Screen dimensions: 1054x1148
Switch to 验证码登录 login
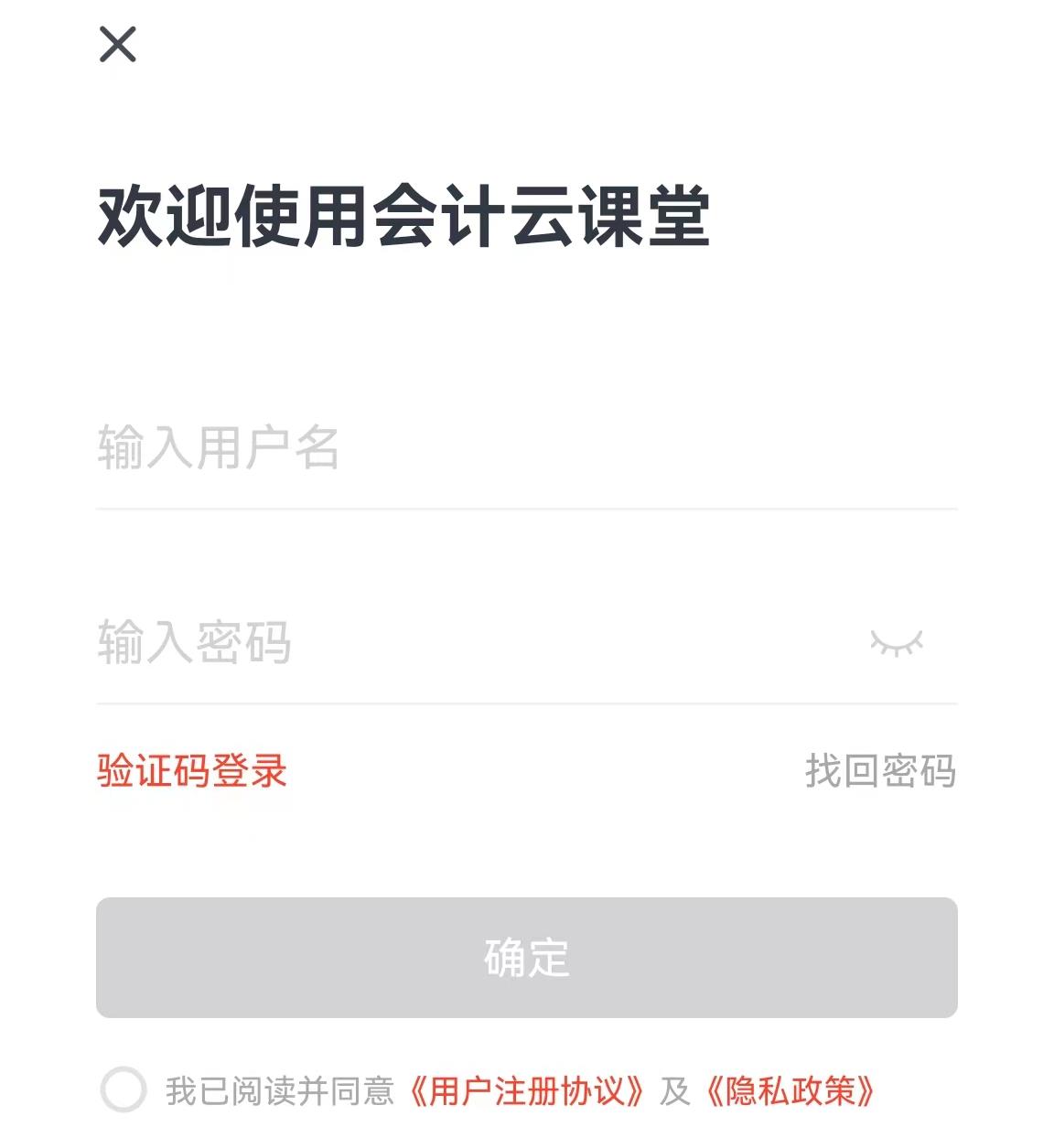pyautogui.click(x=192, y=771)
